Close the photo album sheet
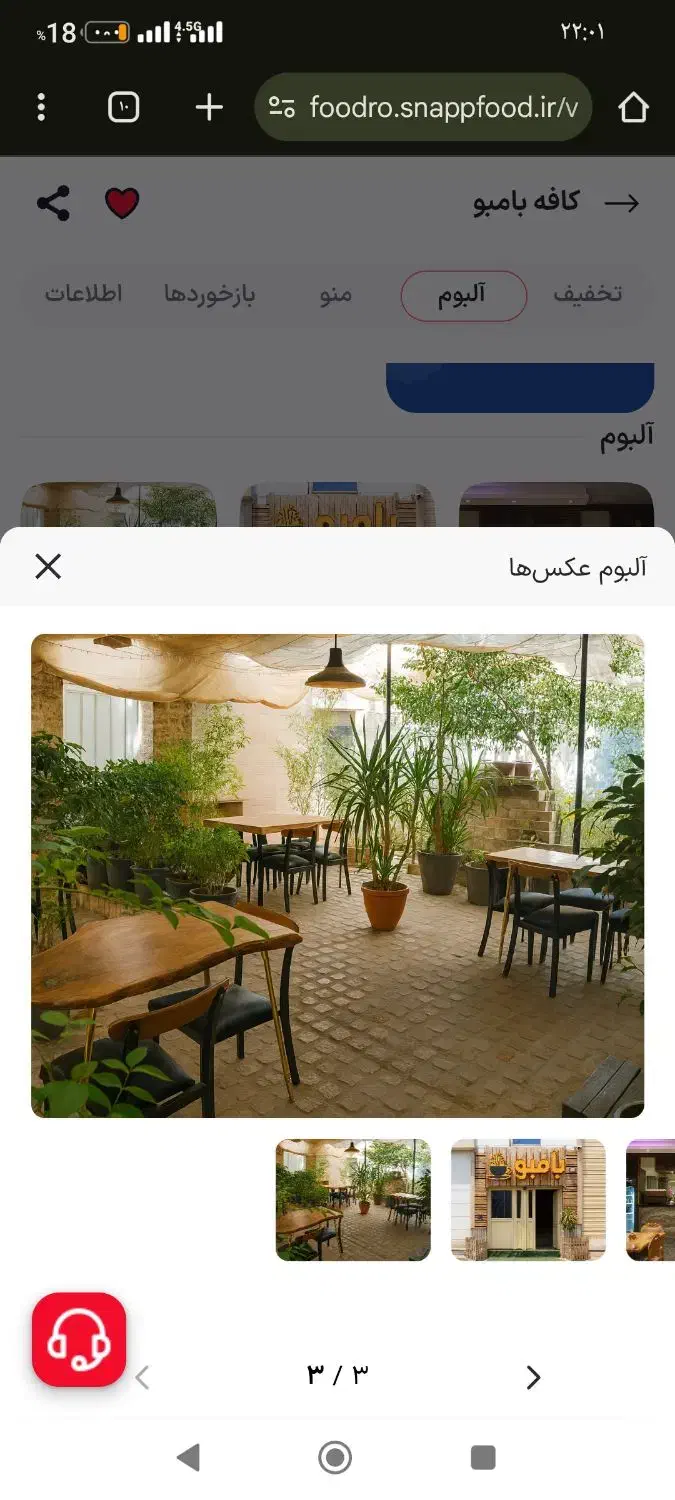This screenshot has width=675, height=1500. click(48, 567)
